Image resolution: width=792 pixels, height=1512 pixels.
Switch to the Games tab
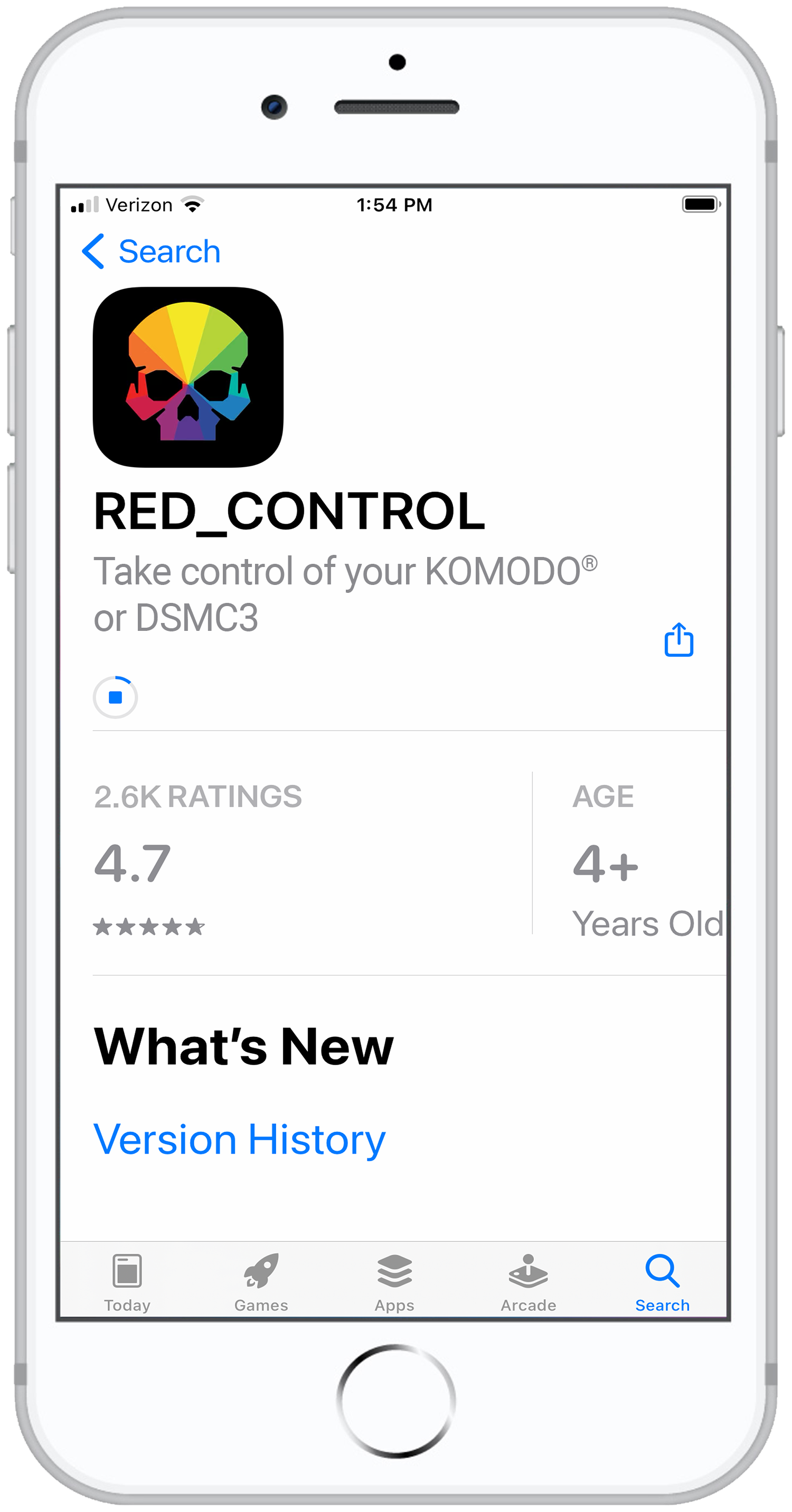[x=261, y=1283]
